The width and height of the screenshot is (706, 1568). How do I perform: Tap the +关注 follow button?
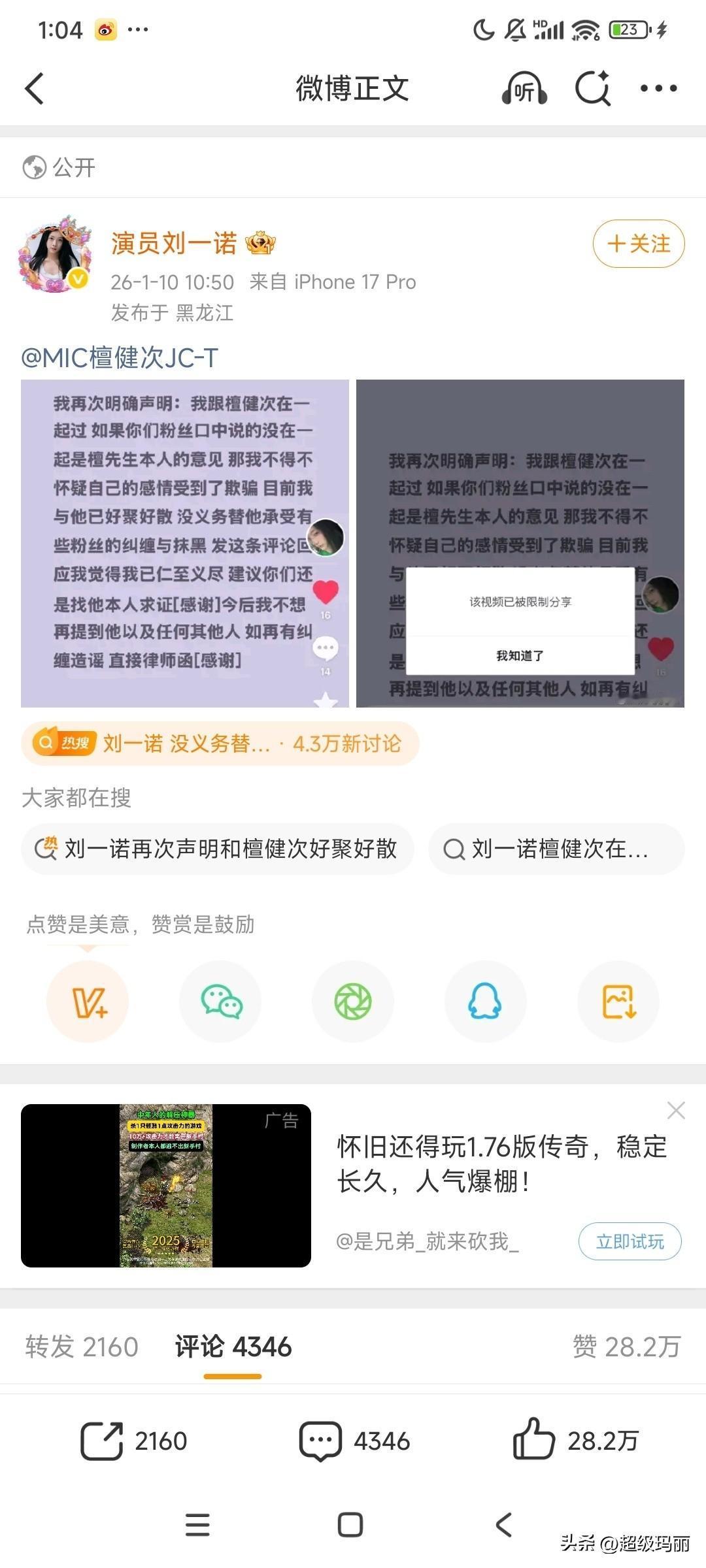(638, 245)
